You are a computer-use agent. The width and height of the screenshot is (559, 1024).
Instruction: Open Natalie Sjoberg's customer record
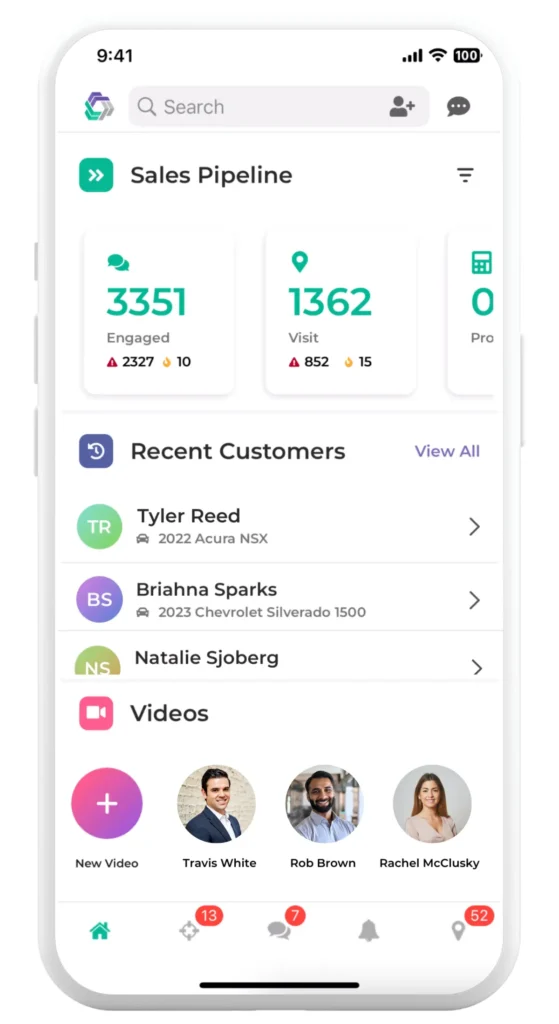coord(280,658)
